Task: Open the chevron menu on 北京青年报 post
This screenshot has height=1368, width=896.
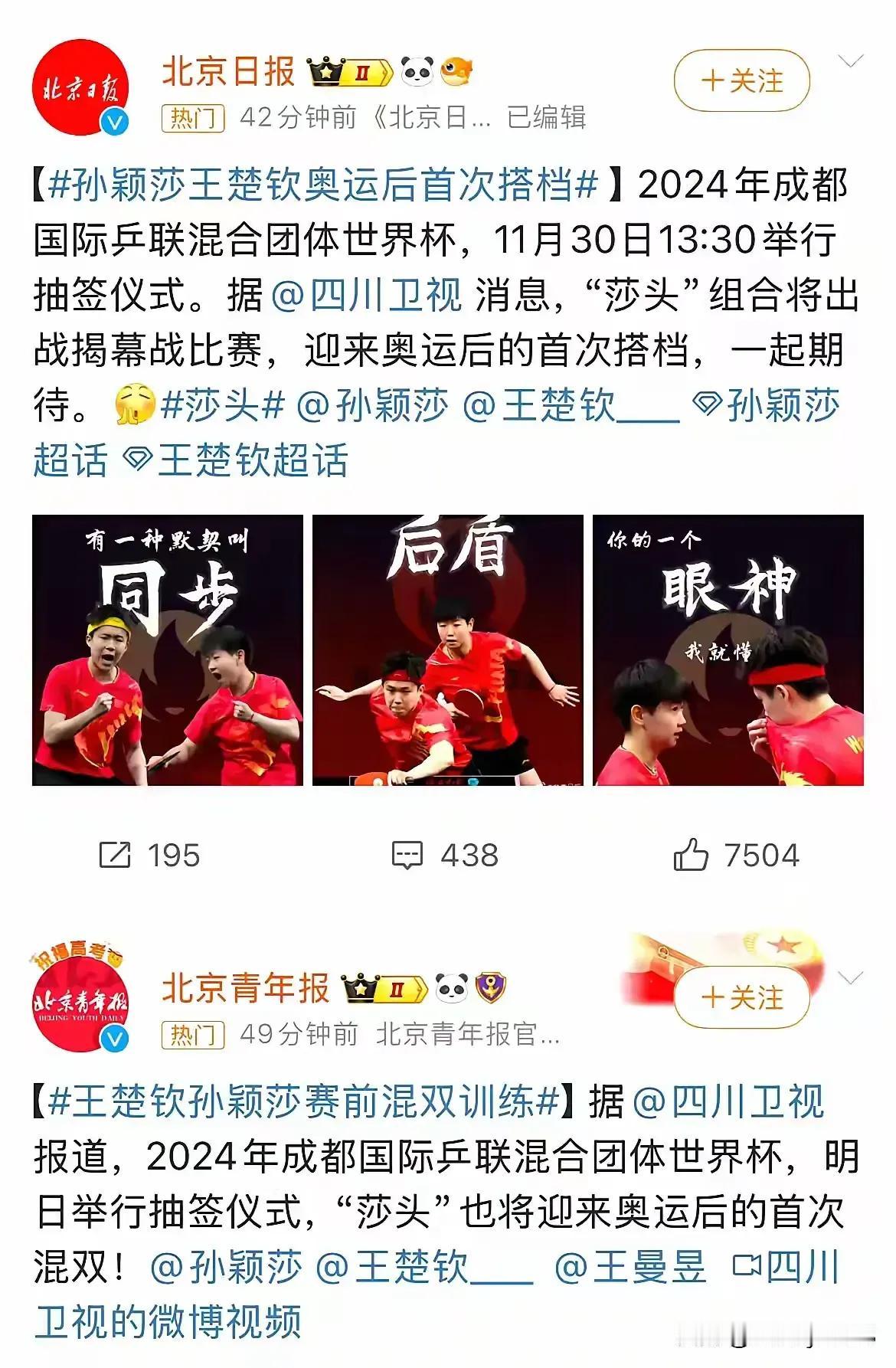Action: [846, 977]
